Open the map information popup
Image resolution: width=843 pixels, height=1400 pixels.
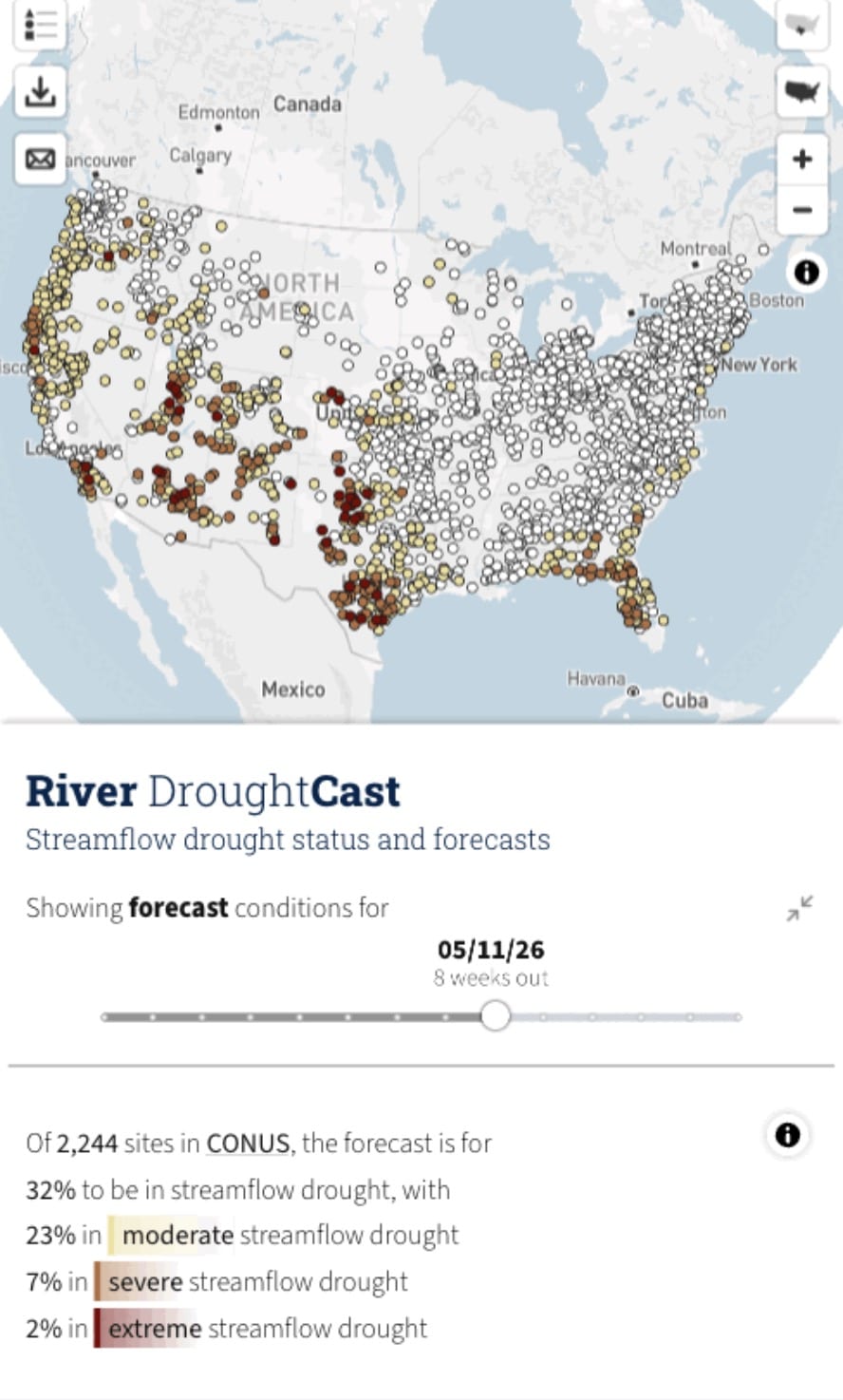coord(806,273)
